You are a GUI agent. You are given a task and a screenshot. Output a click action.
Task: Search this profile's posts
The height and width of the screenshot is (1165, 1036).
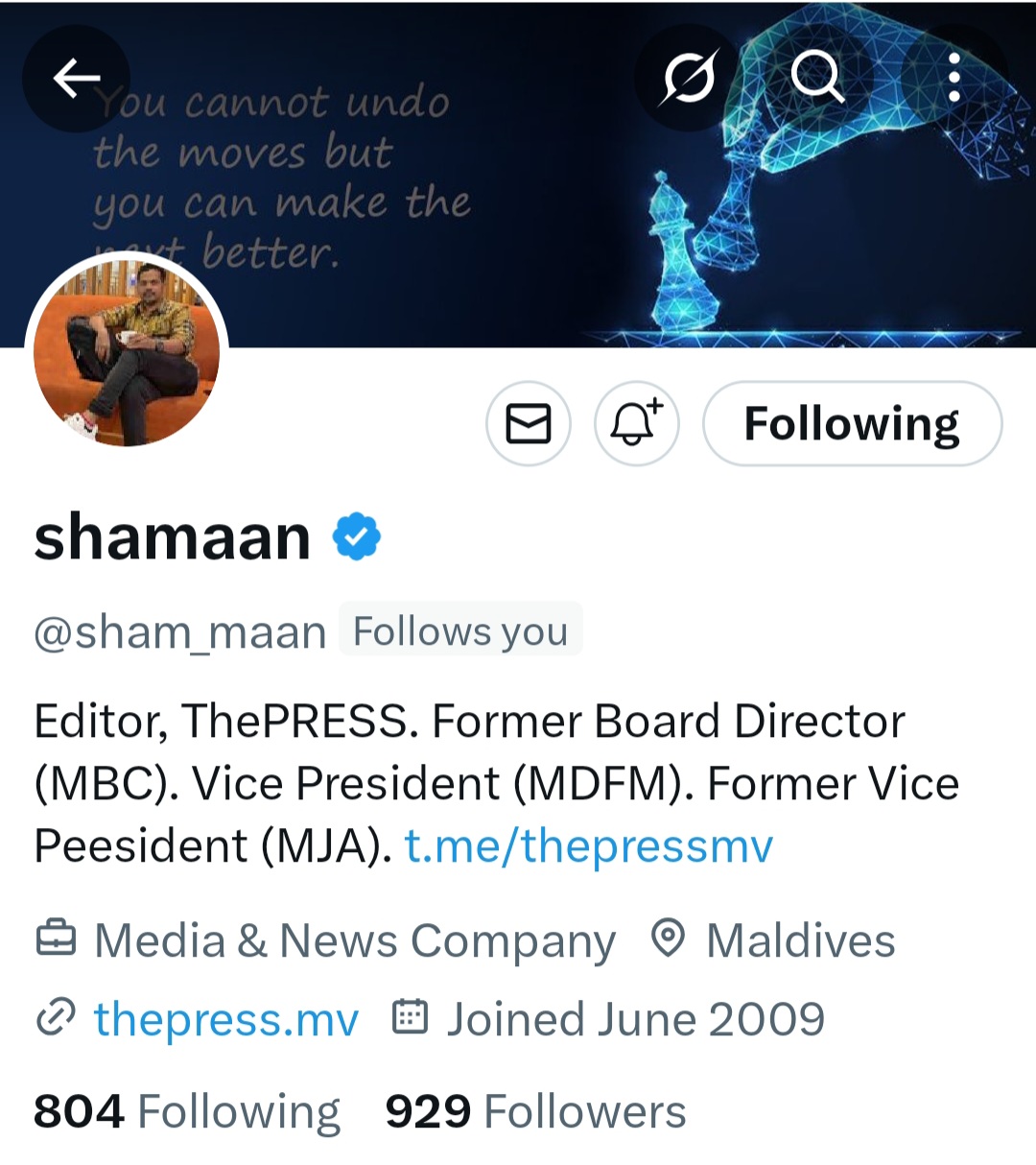816,77
